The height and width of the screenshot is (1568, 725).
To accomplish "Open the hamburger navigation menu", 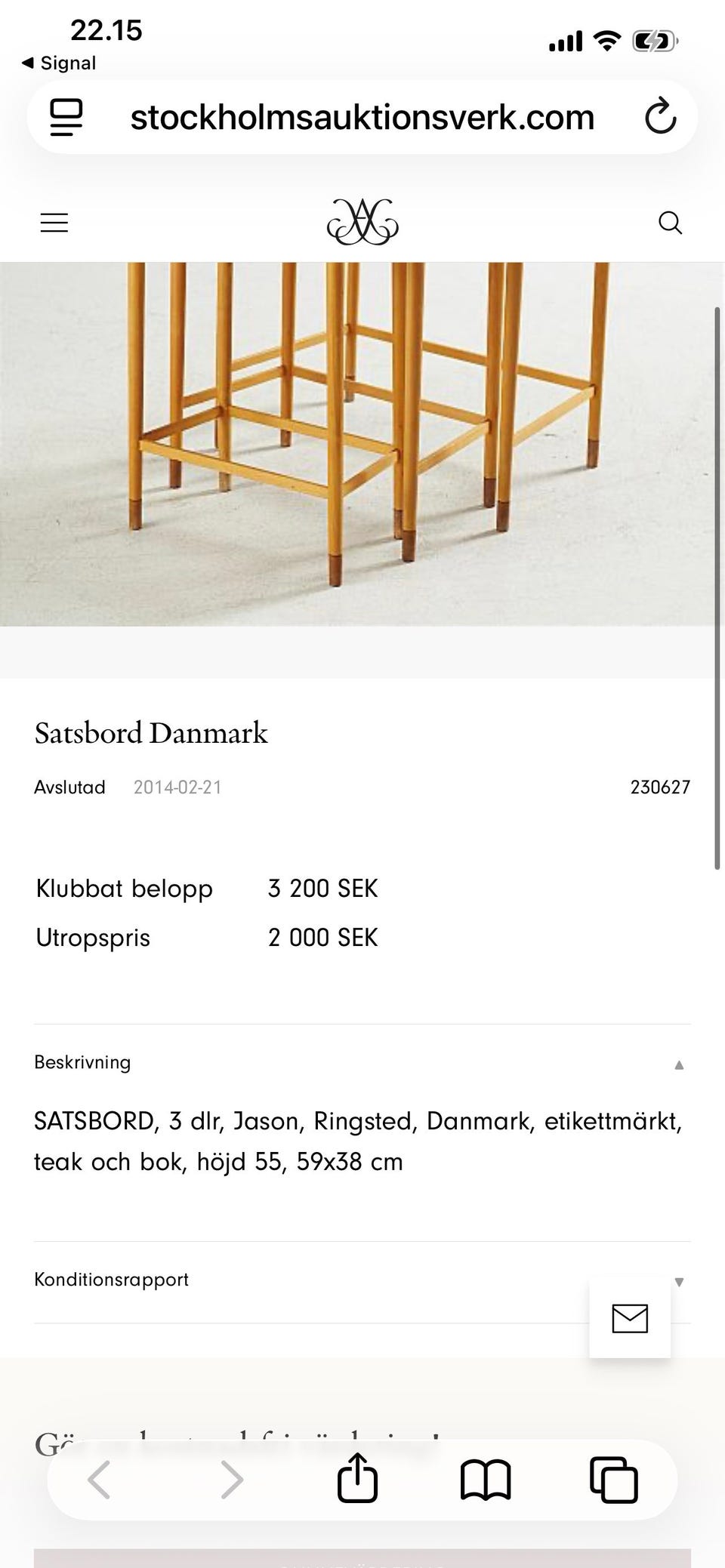I will point(54,223).
